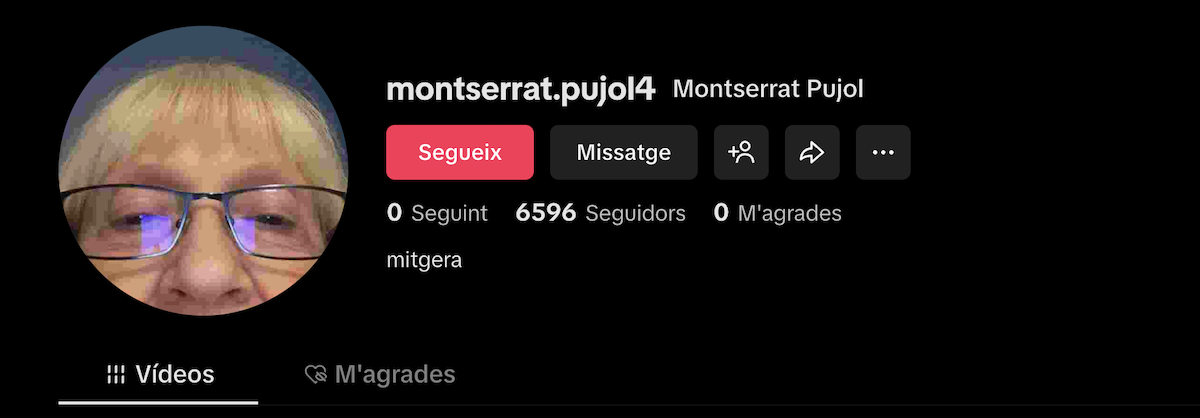The height and width of the screenshot is (418, 1200).
Task: View the Seguidors list
Action: tap(600, 213)
